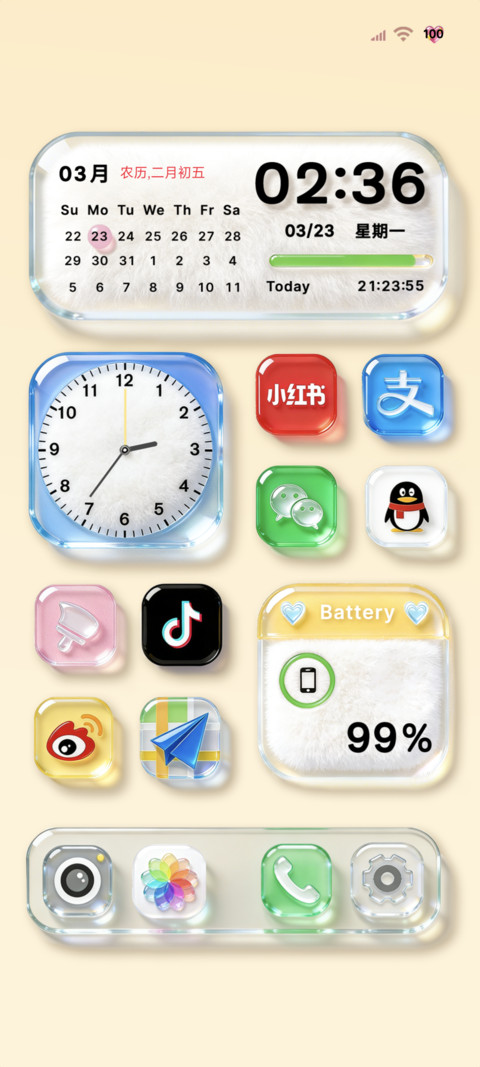Screen dimensions: 480x1067
Task: Open the Photos gallery app
Action: tap(170, 881)
